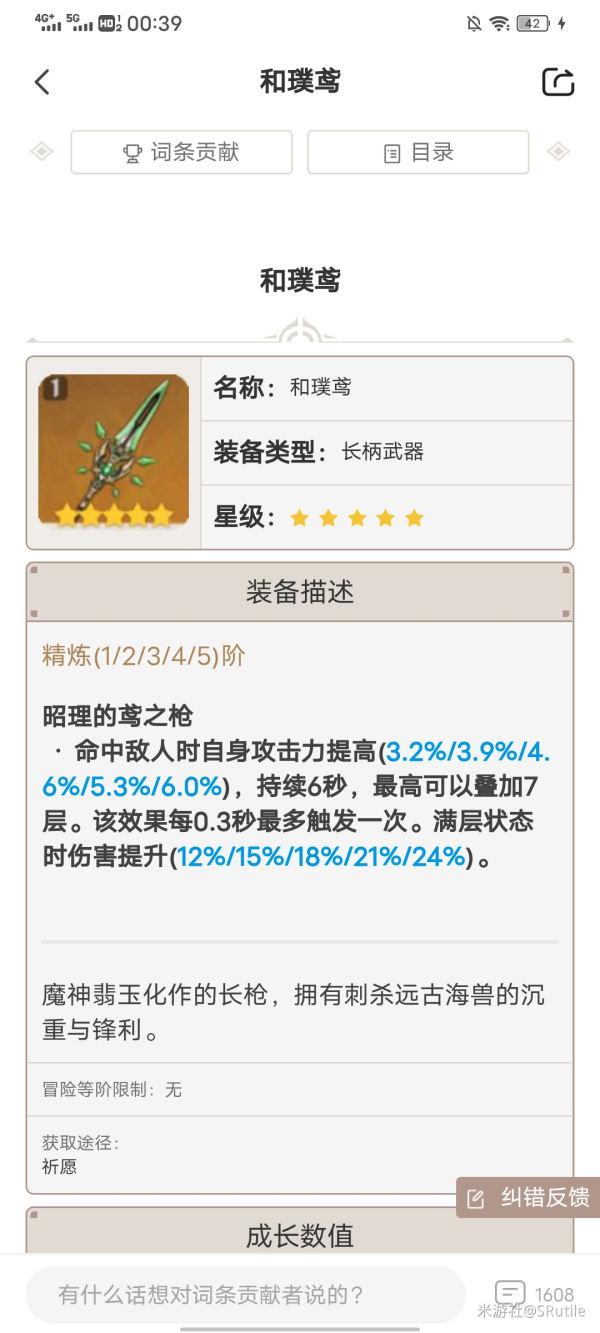Screen dimensions: 600x1333
Task: Go back using the top-left arrow
Action: coord(41,82)
